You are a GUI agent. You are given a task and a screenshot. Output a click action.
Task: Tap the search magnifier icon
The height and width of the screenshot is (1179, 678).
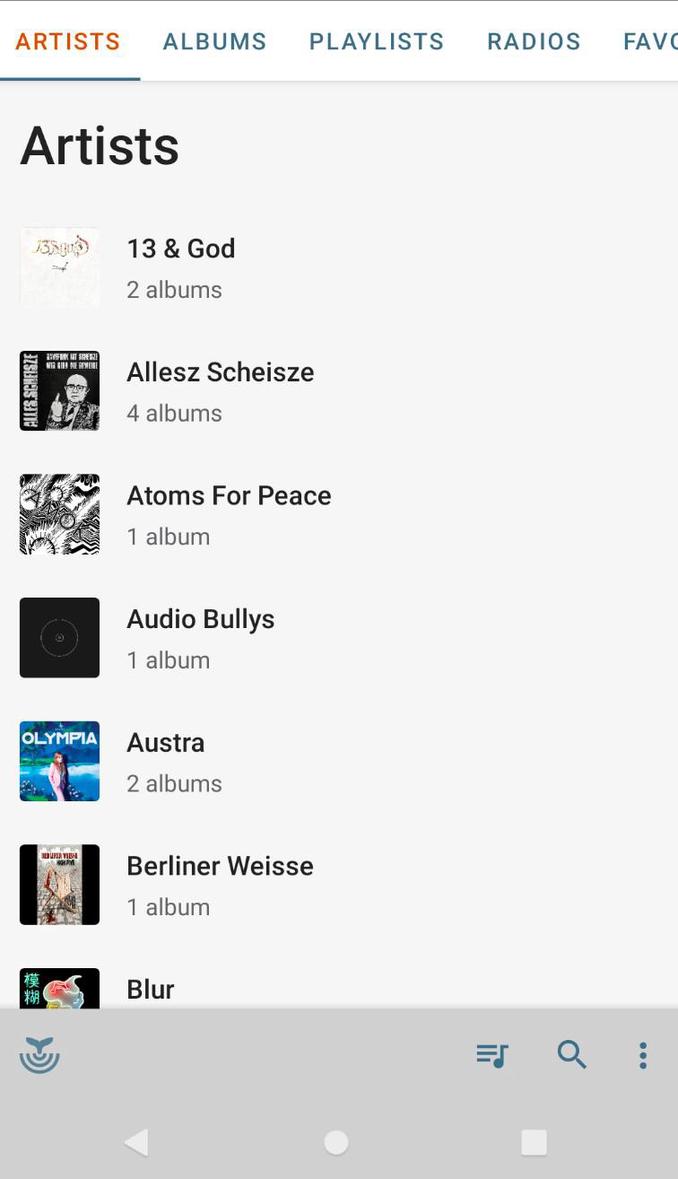(x=571, y=1055)
